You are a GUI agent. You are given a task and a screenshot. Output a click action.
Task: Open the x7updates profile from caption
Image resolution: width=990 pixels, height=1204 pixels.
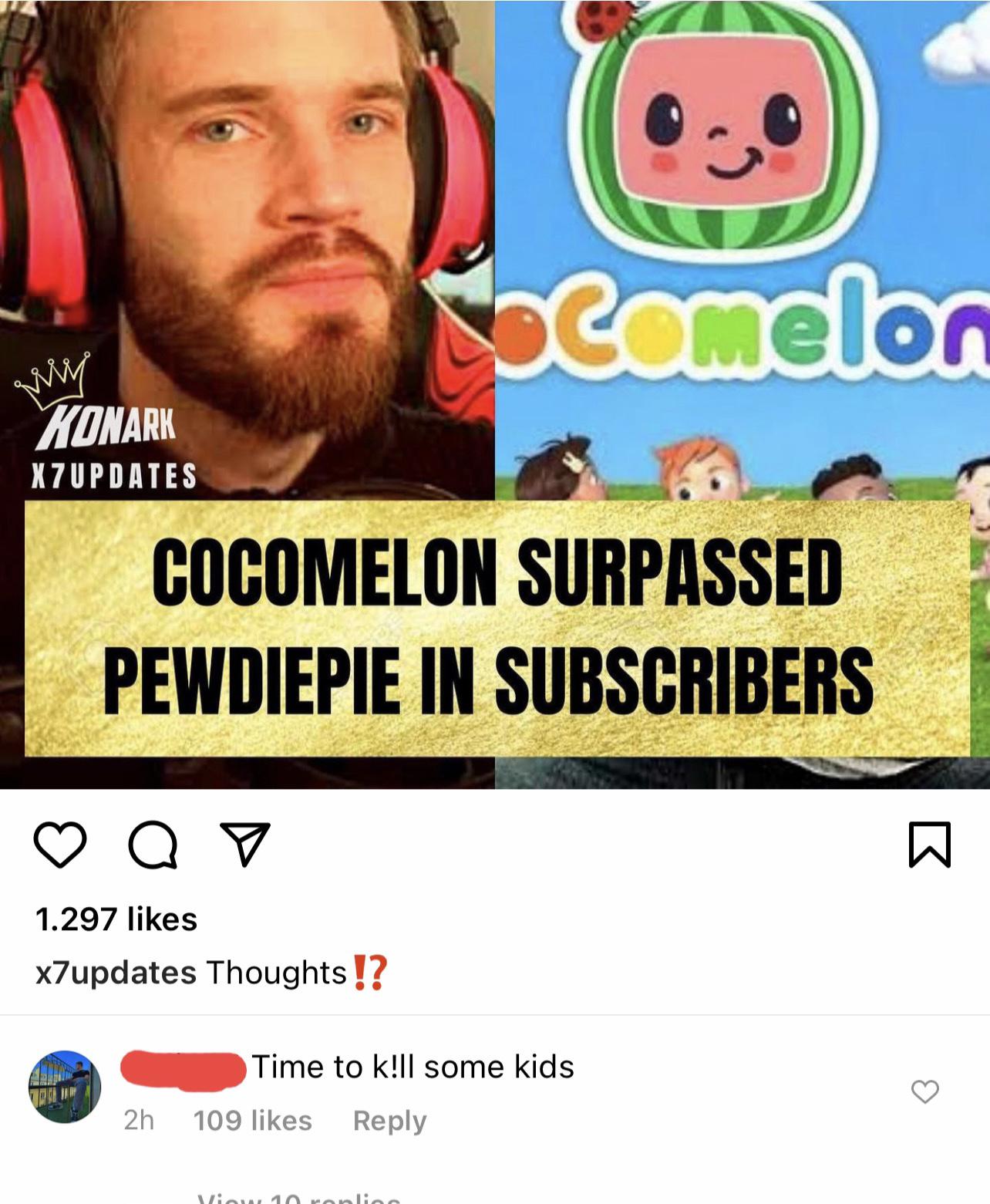(x=116, y=973)
